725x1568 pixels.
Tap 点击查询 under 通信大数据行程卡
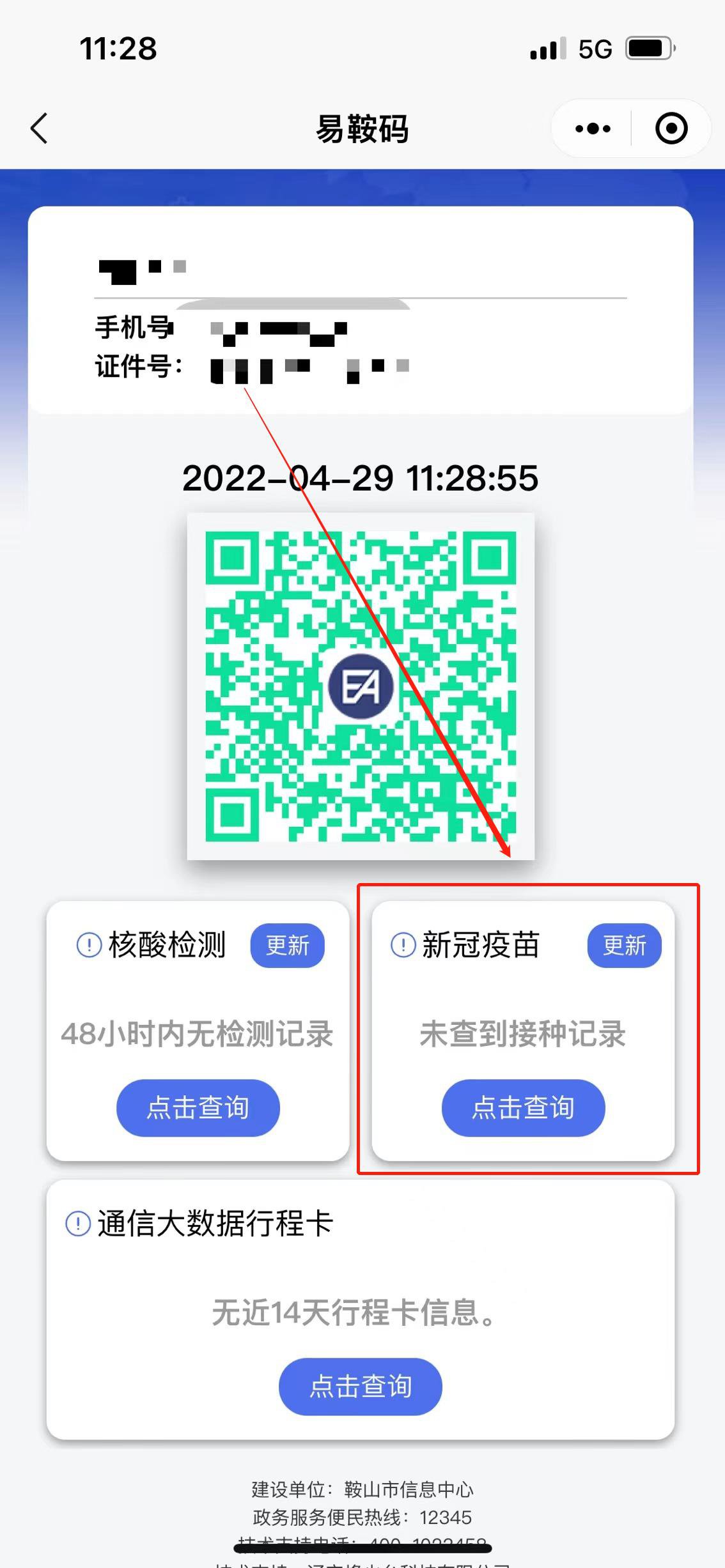[x=361, y=1386]
